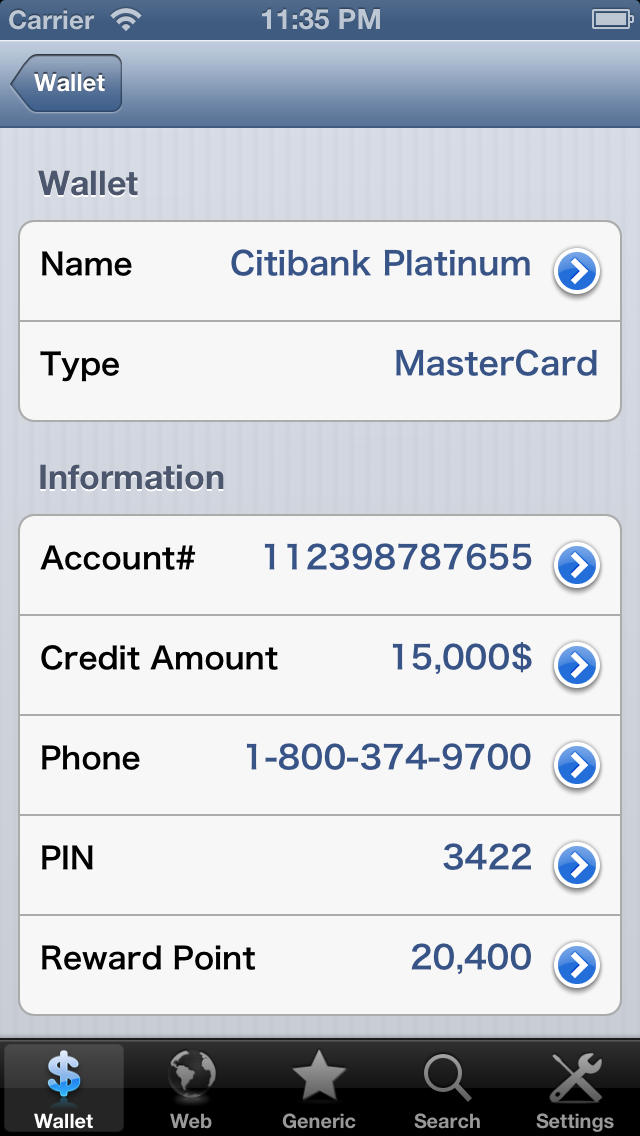Image resolution: width=640 pixels, height=1136 pixels.
Task: Open the Phone row 1-800-374-9700
Action: pyautogui.click(x=320, y=764)
